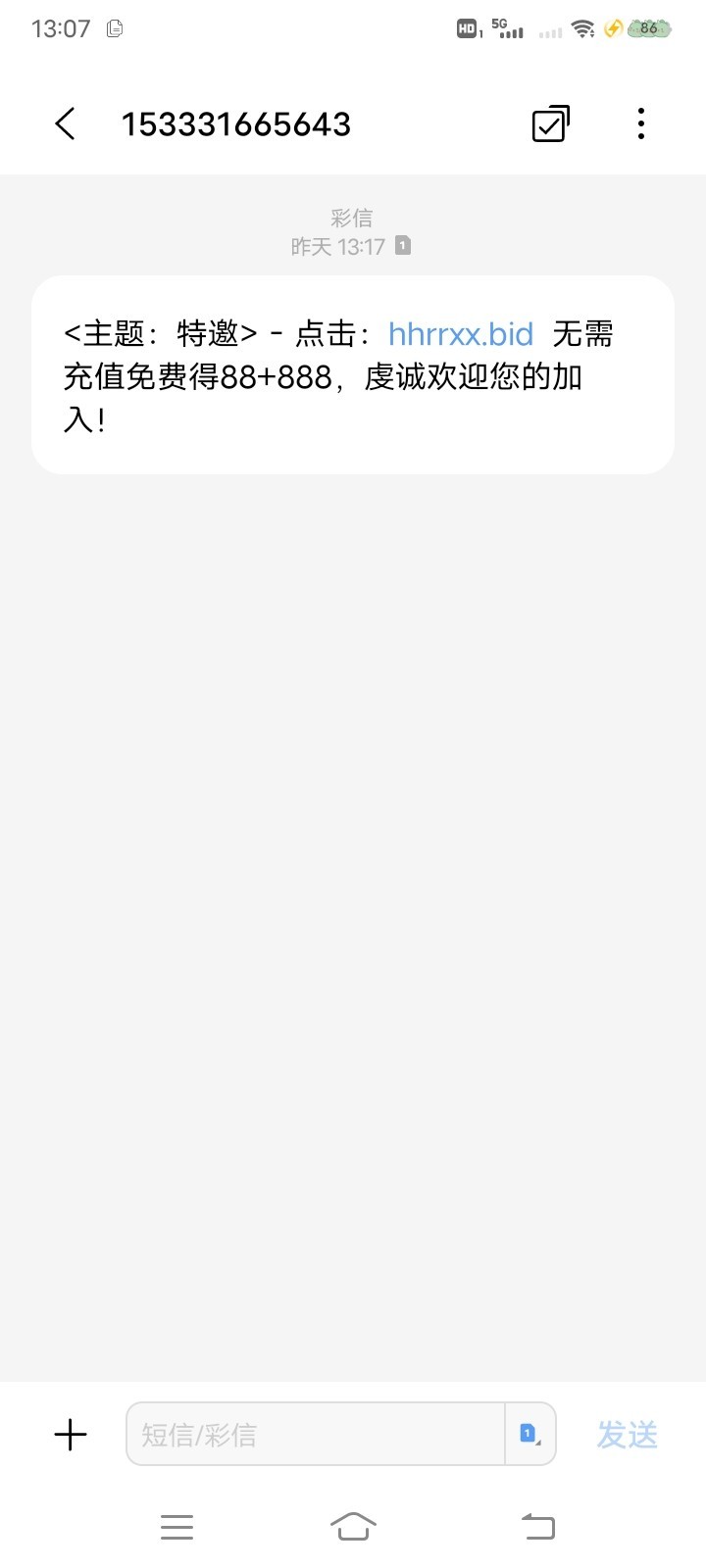Tap the back arrow to exit conversation

(65, 123)
